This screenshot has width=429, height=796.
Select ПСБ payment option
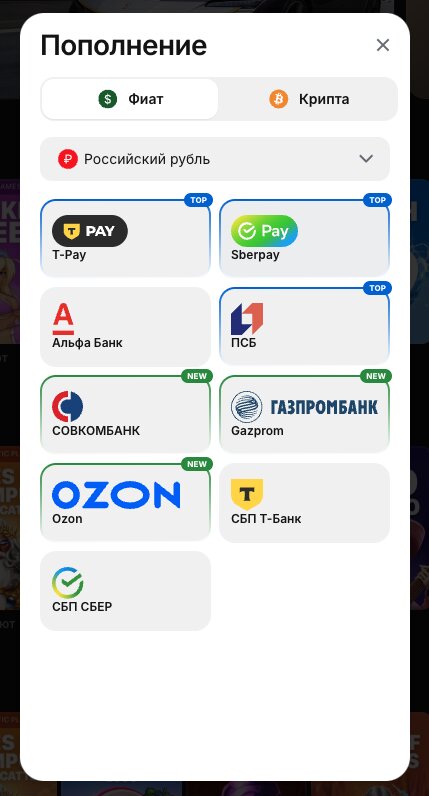(x=305, y=326)
